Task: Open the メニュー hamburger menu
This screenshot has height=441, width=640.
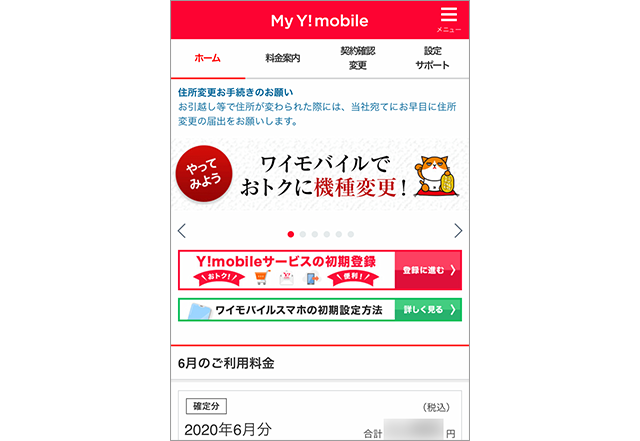Action: point(448,18)
